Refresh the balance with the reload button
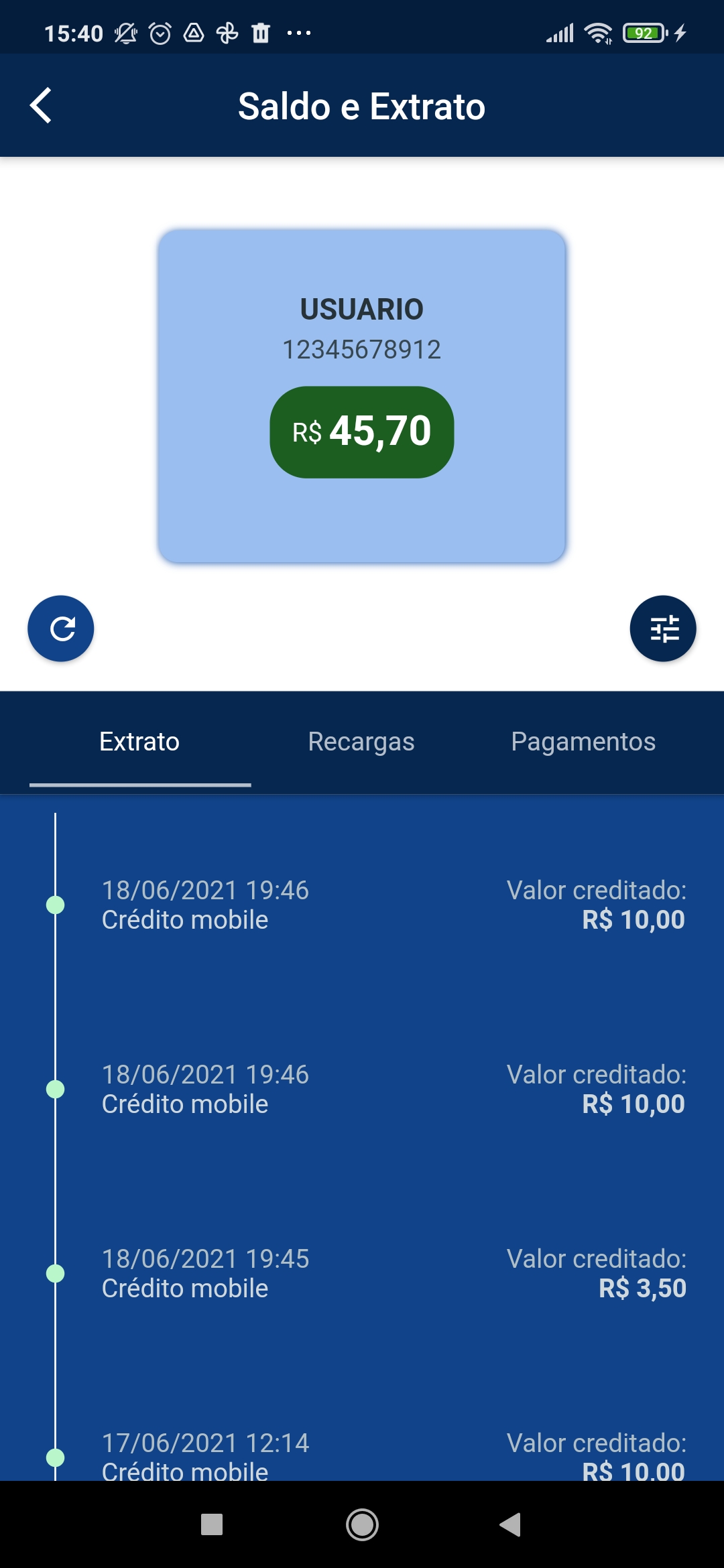This screenshot has height=1568, width=724. [61, 629]
